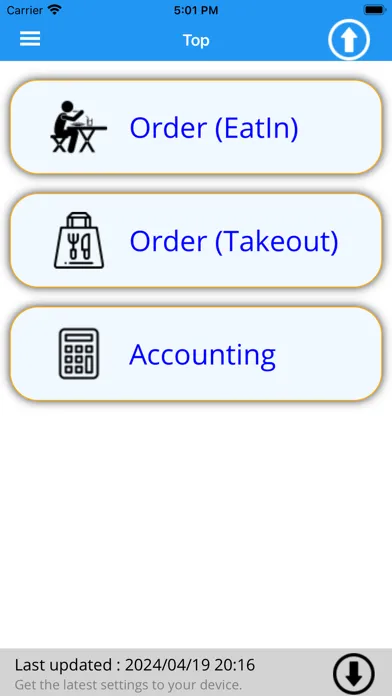
Task: Go to Accounting
Action: 196,354
